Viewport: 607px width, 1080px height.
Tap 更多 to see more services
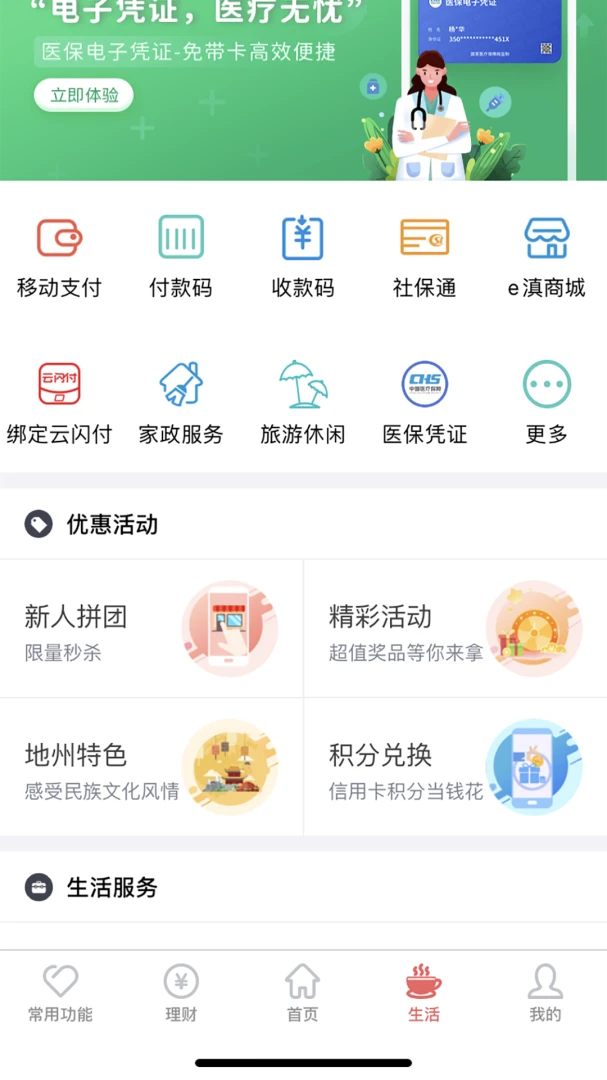546,403
